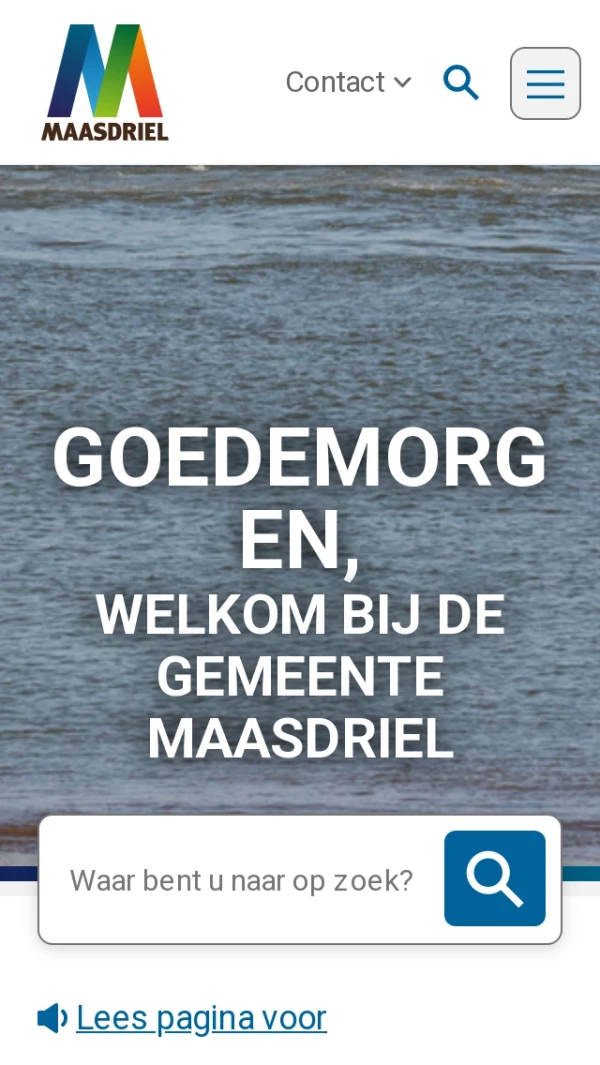Submit search with the blue magnifier button
Screen dimensions: 600x1065
click(495, 879)
